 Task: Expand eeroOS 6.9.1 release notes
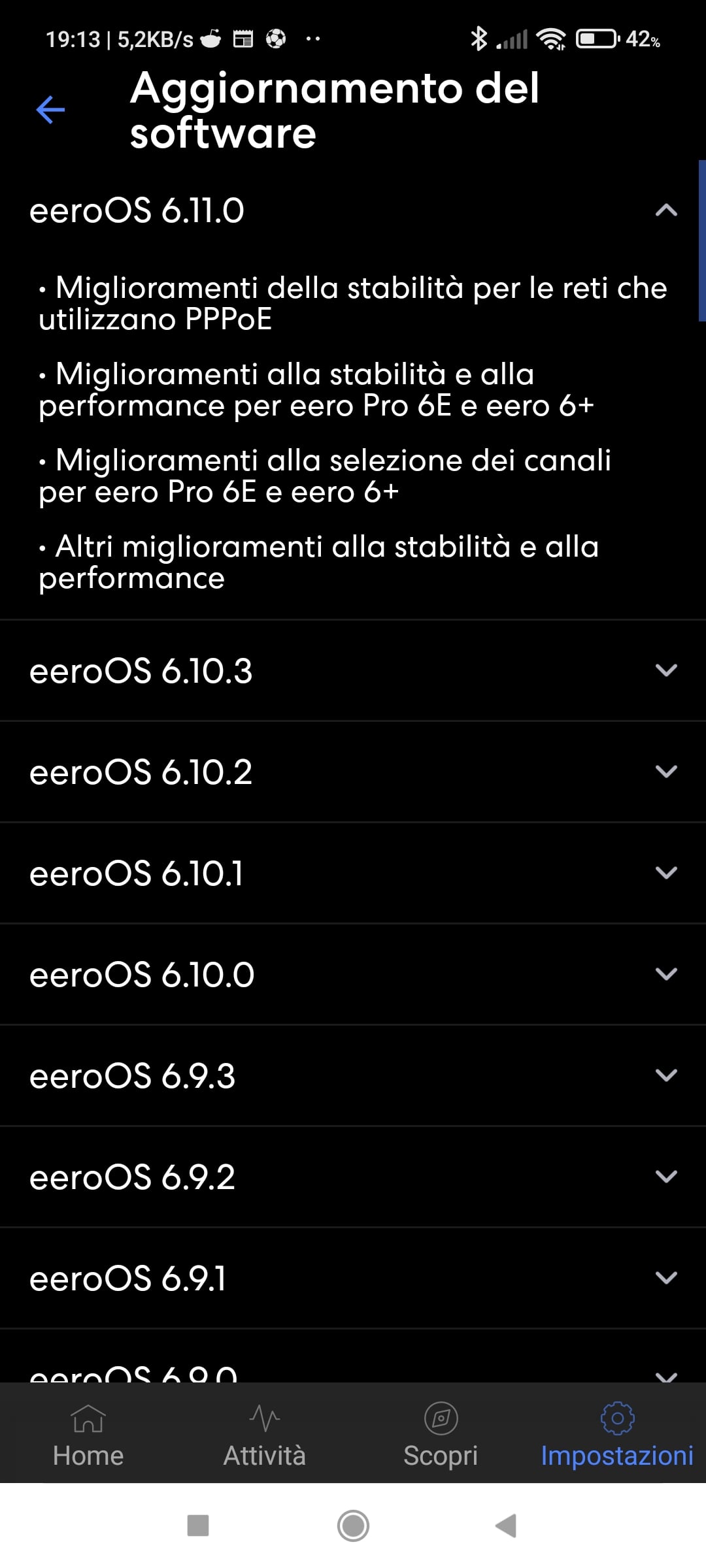tap(353, 1279)
